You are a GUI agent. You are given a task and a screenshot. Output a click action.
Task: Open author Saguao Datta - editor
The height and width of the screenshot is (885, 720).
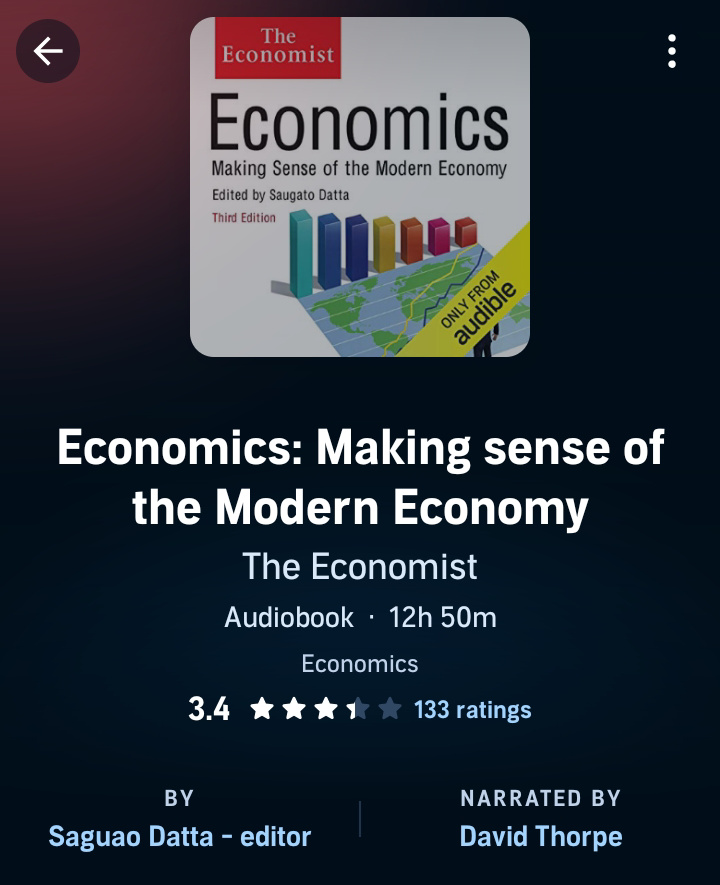(180, 836)
